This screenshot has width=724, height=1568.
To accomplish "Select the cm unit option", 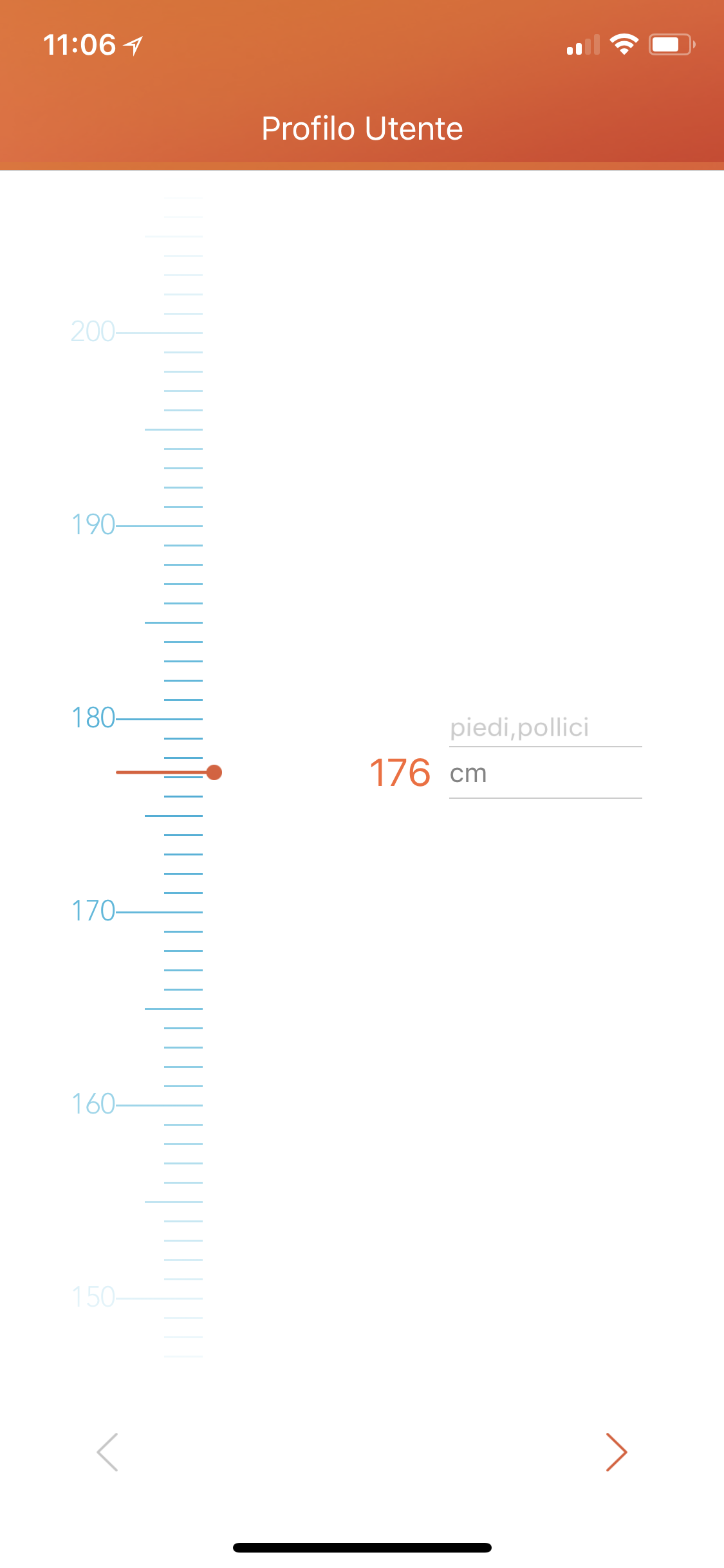I will click(469, 774).
